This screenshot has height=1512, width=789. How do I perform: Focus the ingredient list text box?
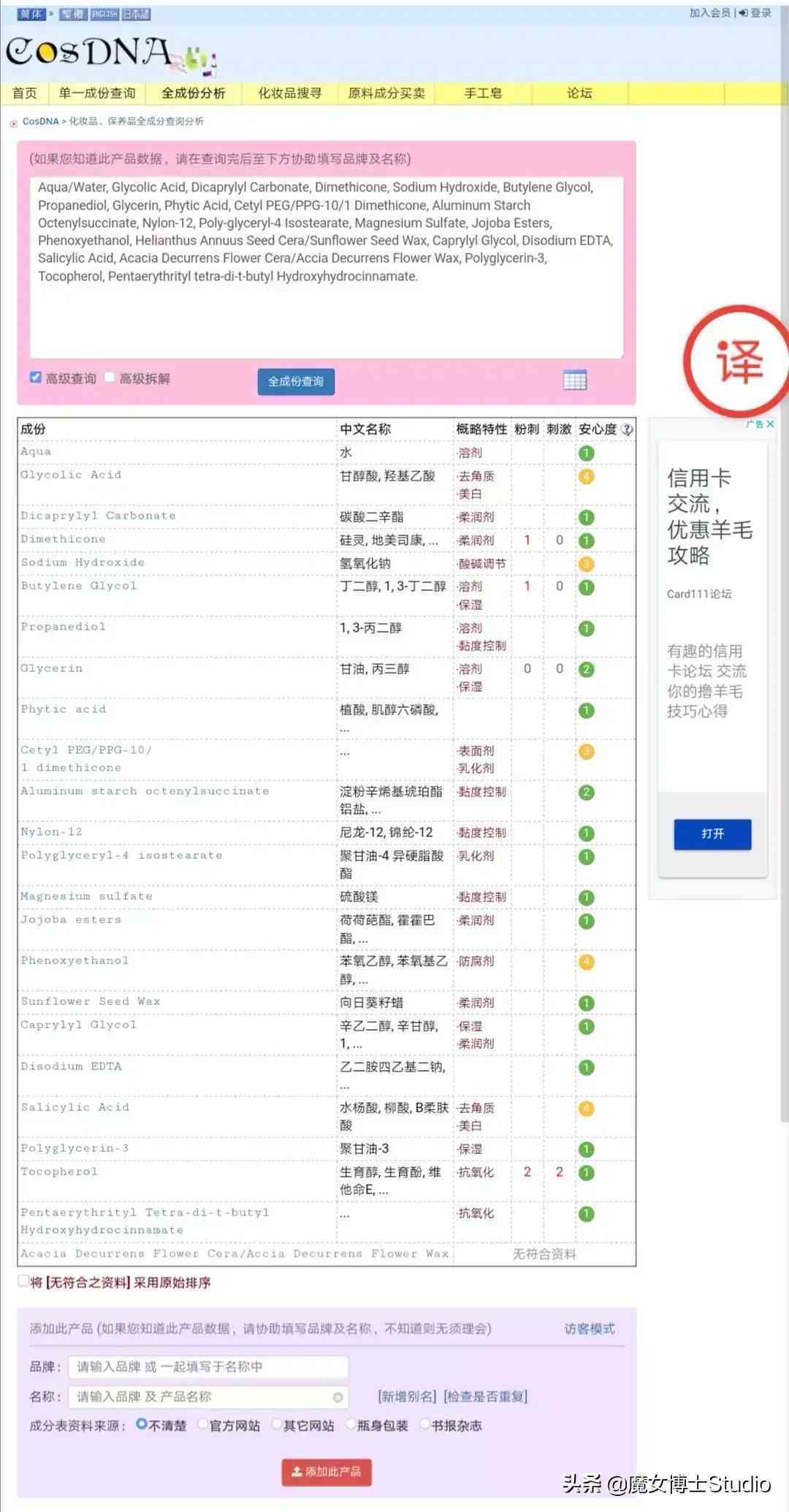pyautogui.click(x=326, y=267)
